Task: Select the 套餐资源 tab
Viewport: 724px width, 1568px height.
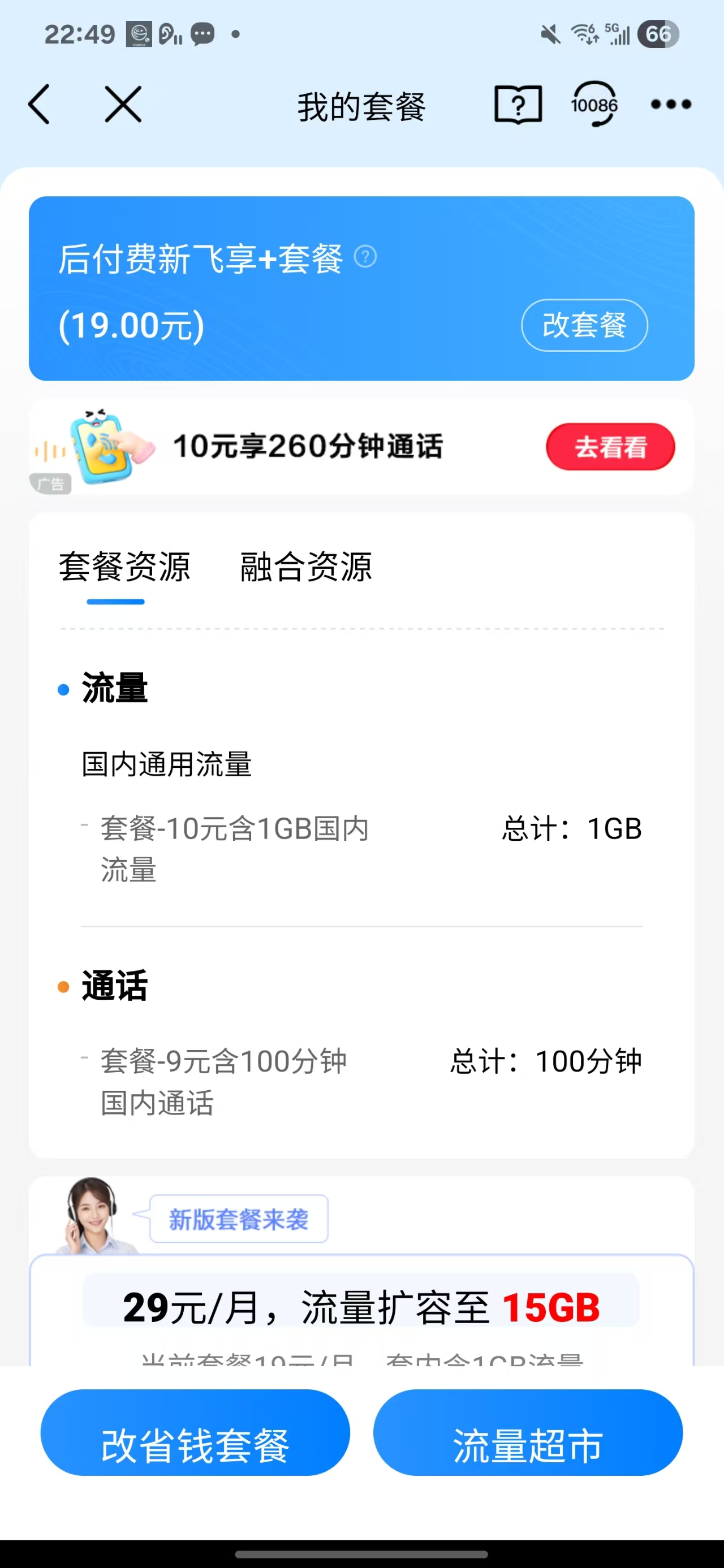Action: [x=124, y=567]
